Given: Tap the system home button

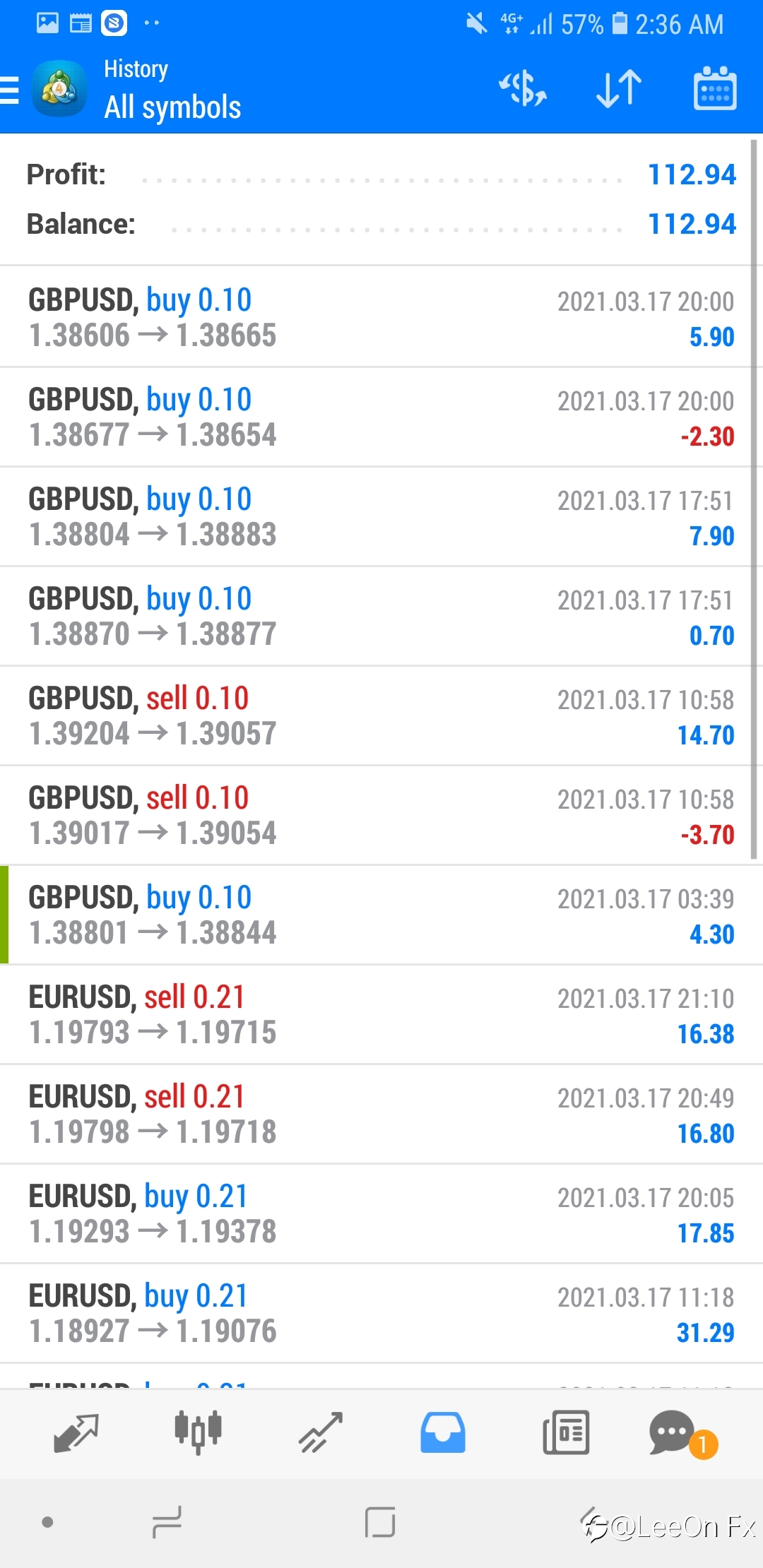Looking at the screenshot, I should [x=380, y=1522].
